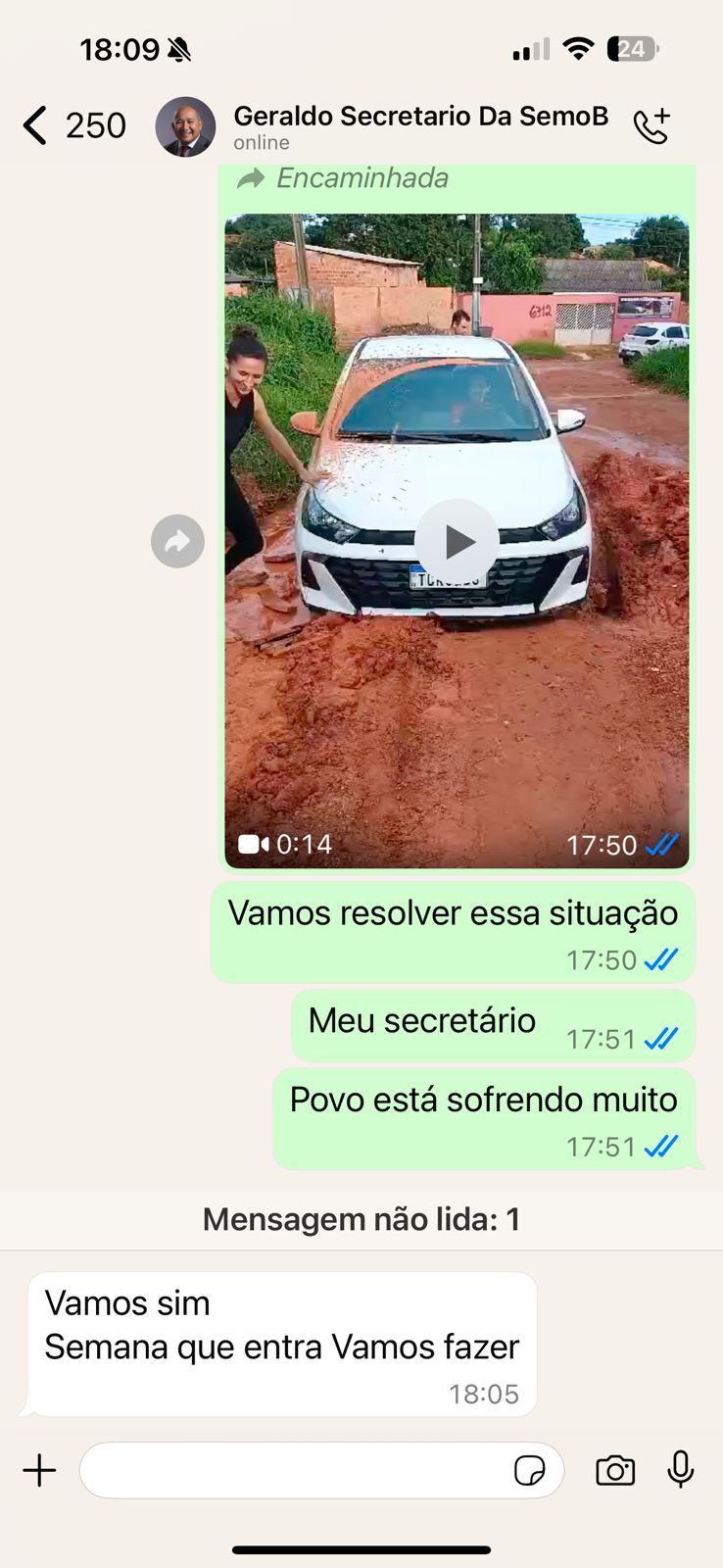
Task: Record a voice message with the microphone
Action: click(680, 1470)
